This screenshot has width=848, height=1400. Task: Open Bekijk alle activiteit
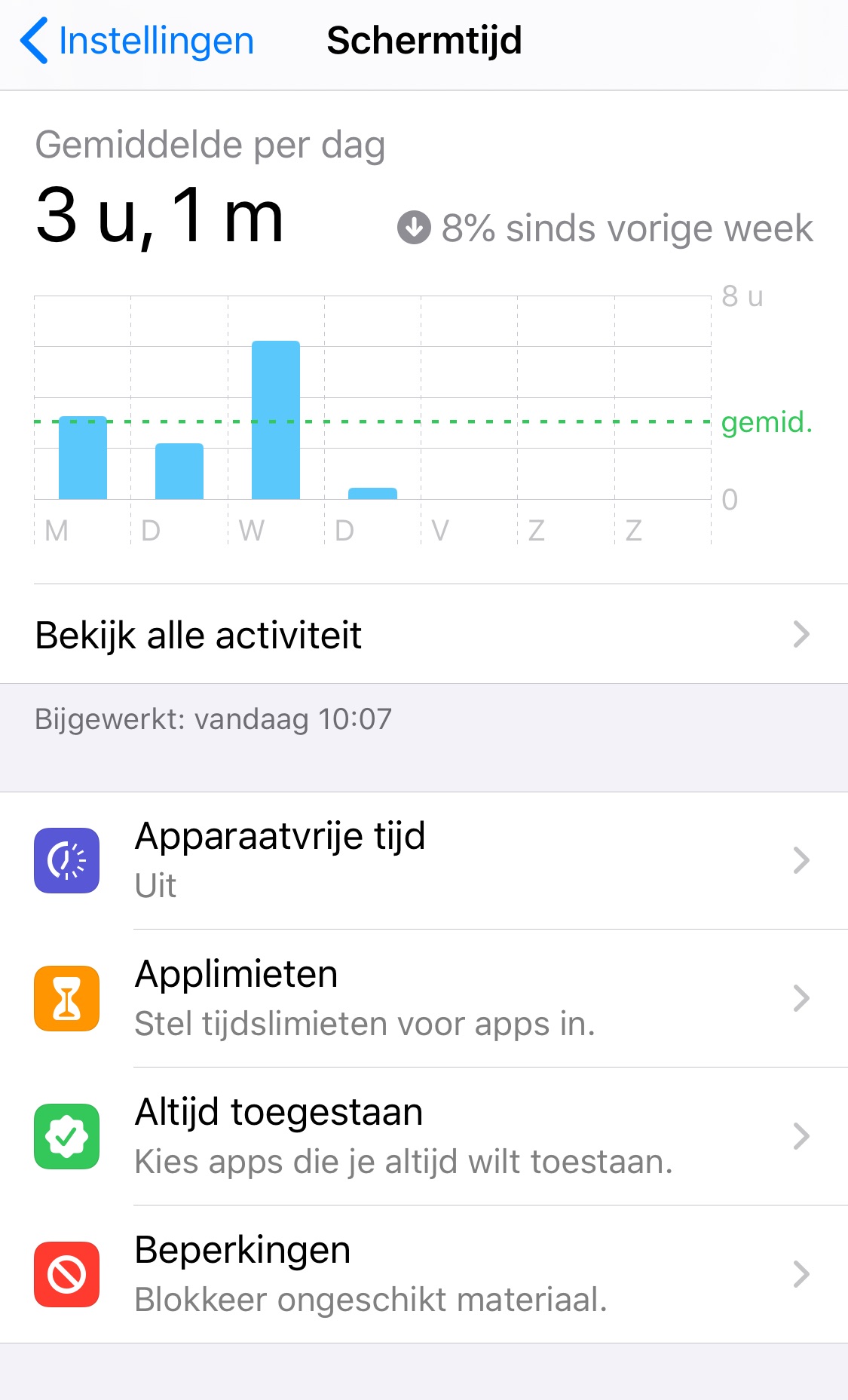422,635
